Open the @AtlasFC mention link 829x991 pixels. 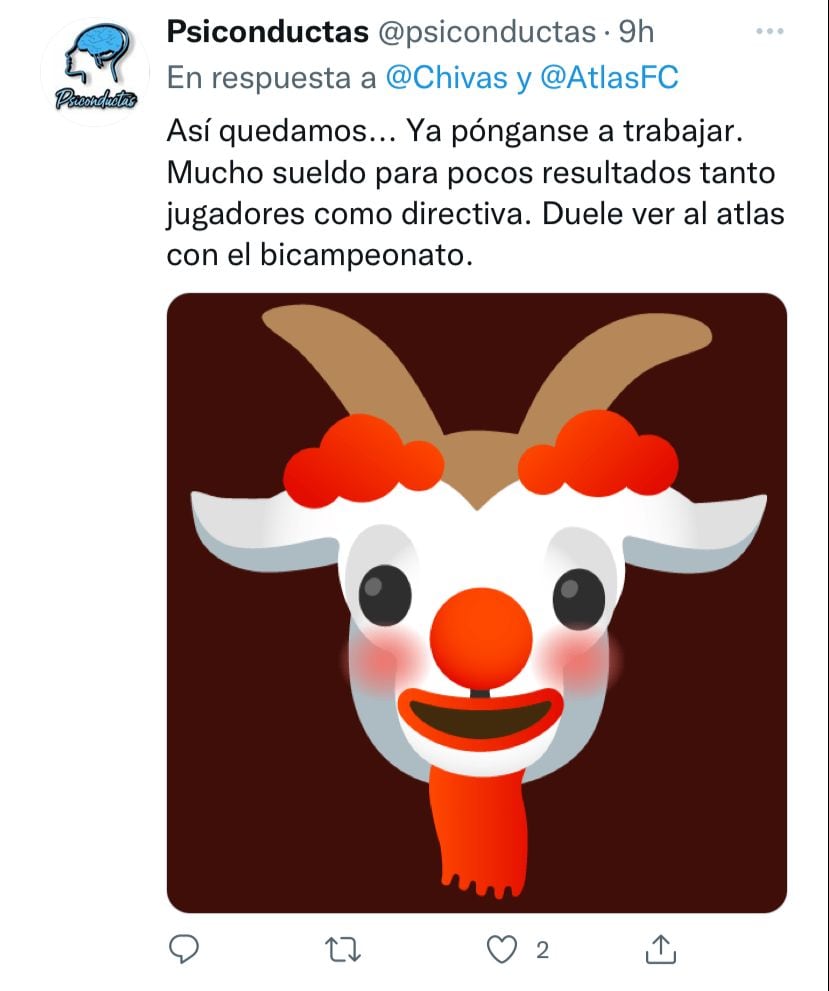(609, 78)
